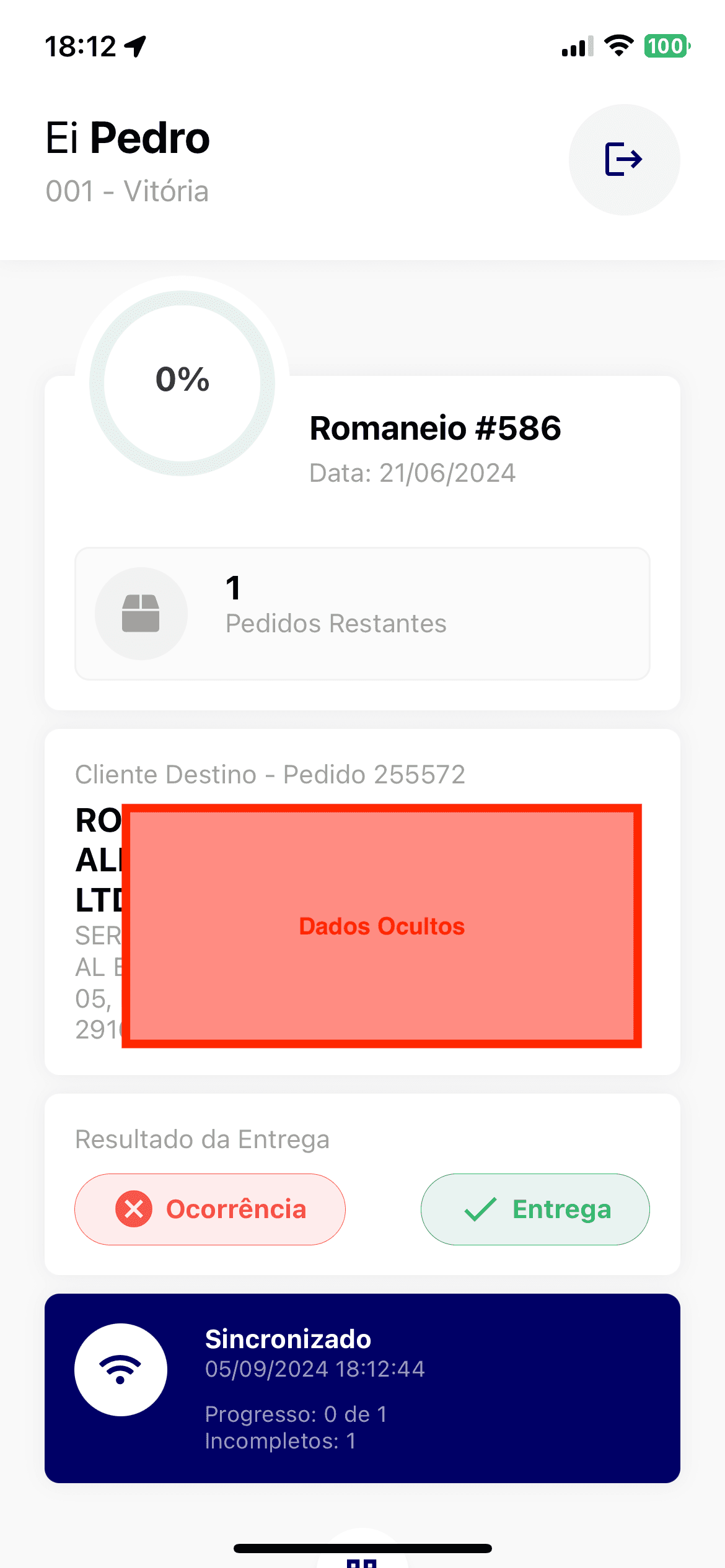725x1568 pixels.
Task: Report an Ocorrência for the delivery
Action: click(x=210, y=1209)
